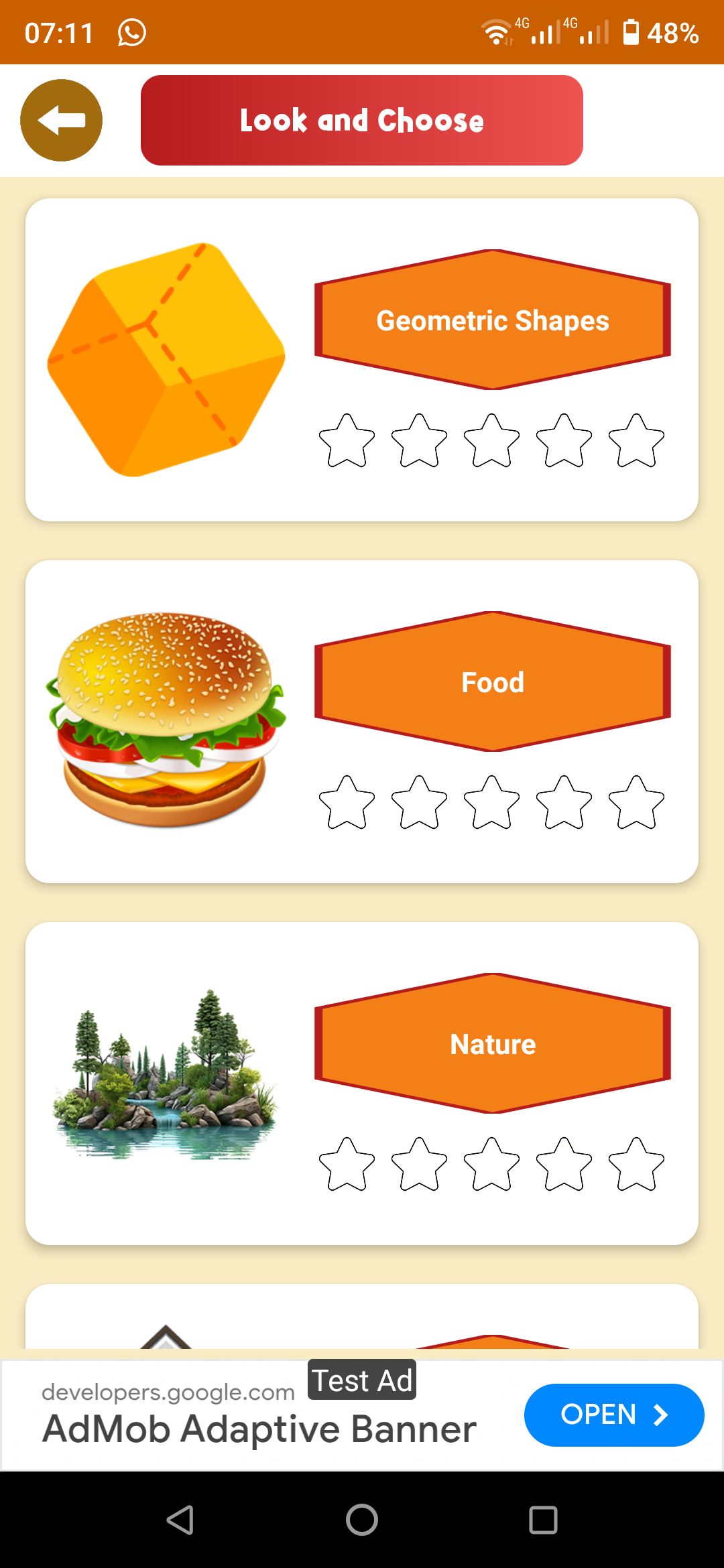Screen dimensions: 724x1568
Task: Show recent apps
Action: (x=543, y=1519)
